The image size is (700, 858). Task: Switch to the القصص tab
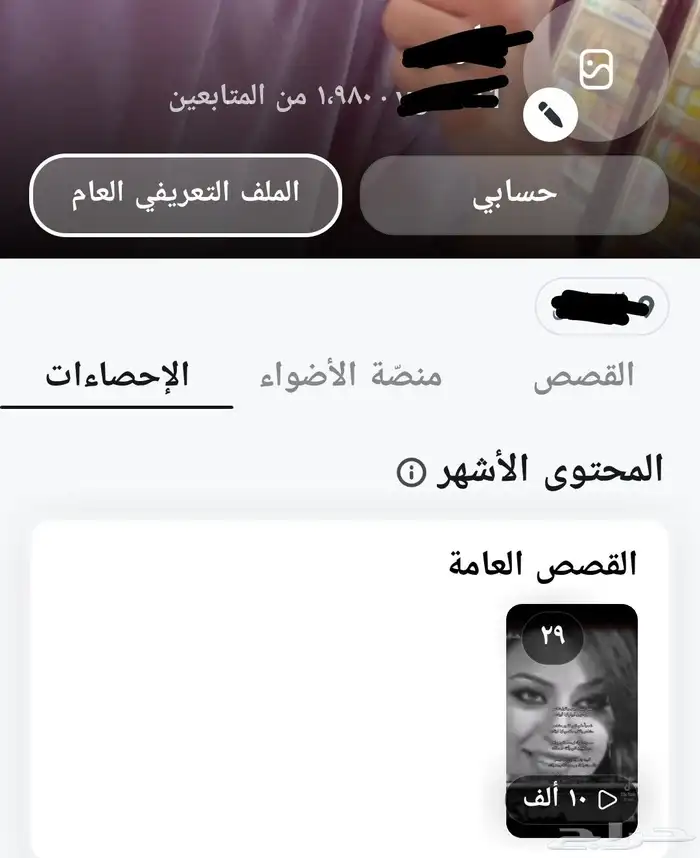tap(583, 376)
